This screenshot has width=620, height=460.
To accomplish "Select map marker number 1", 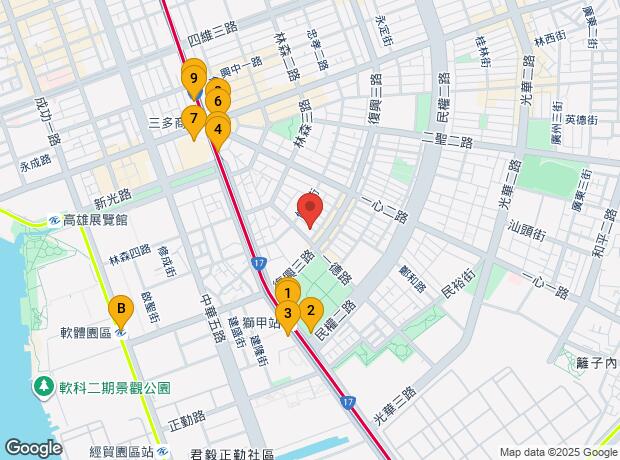I will (287, 293).
